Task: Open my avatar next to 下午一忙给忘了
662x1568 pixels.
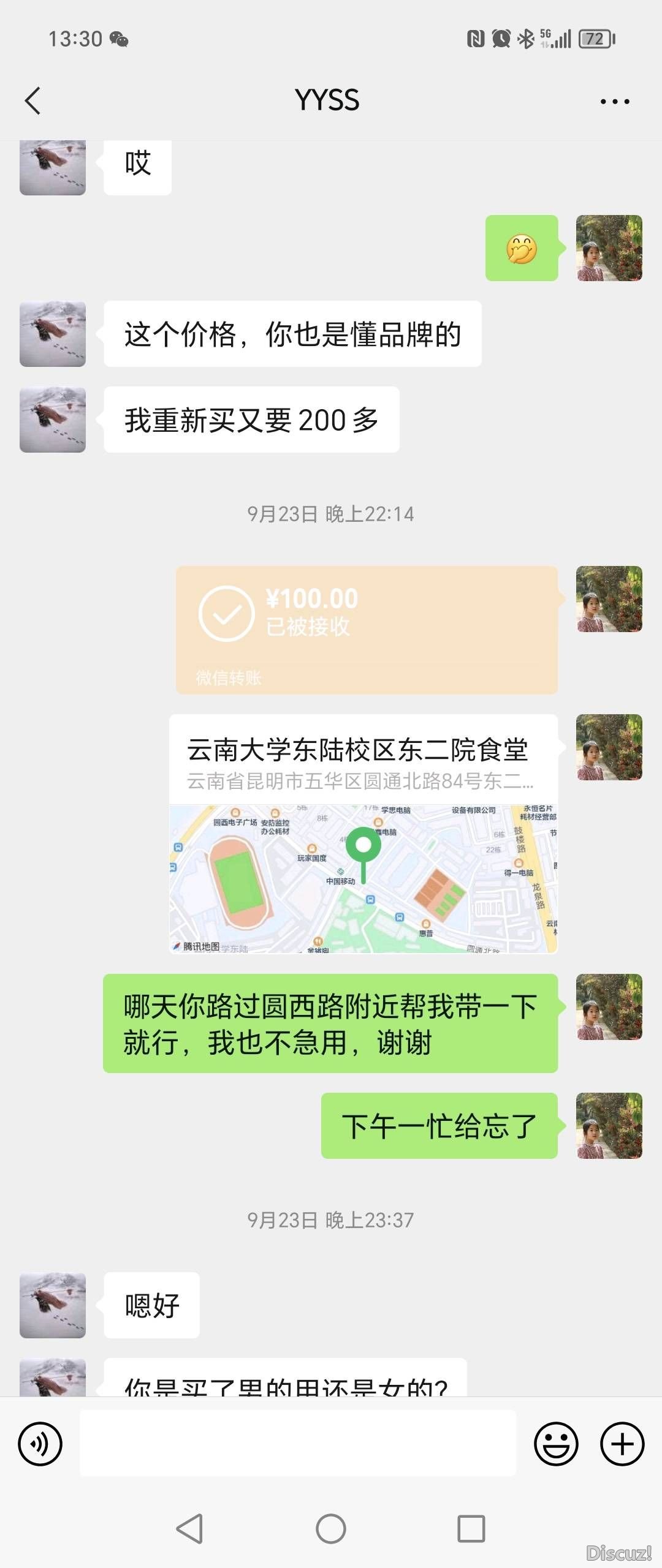Action: (x=609, y=1126)
